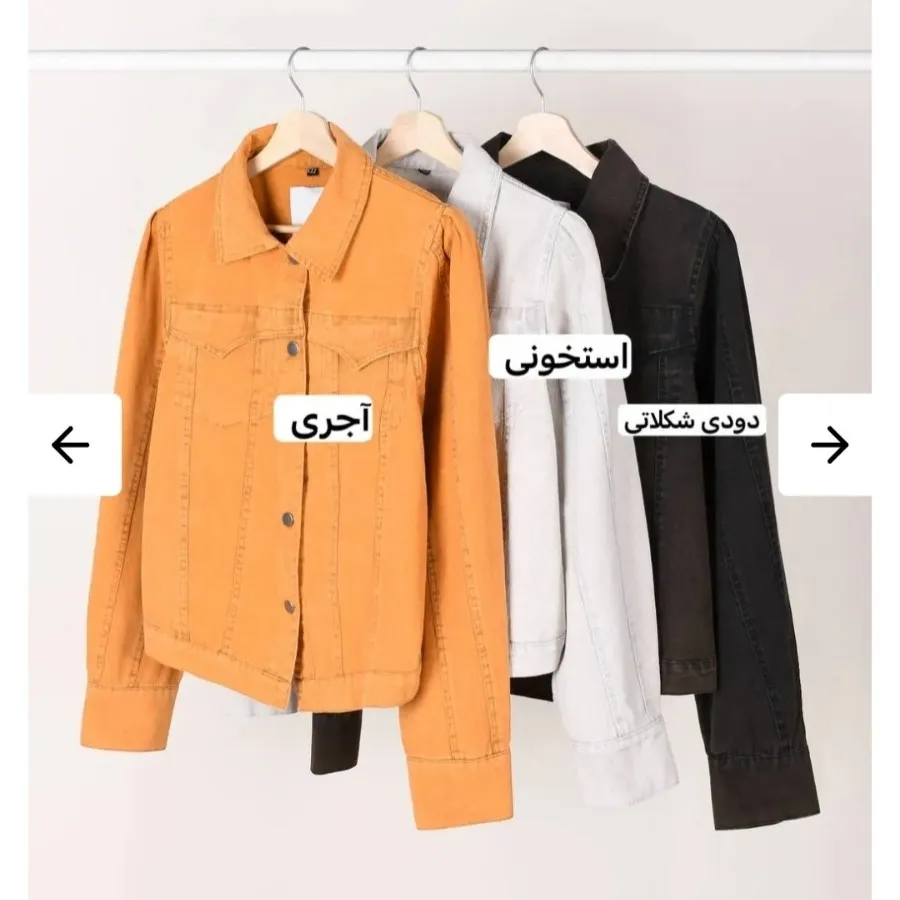Show the next product image

coord(829,444)
